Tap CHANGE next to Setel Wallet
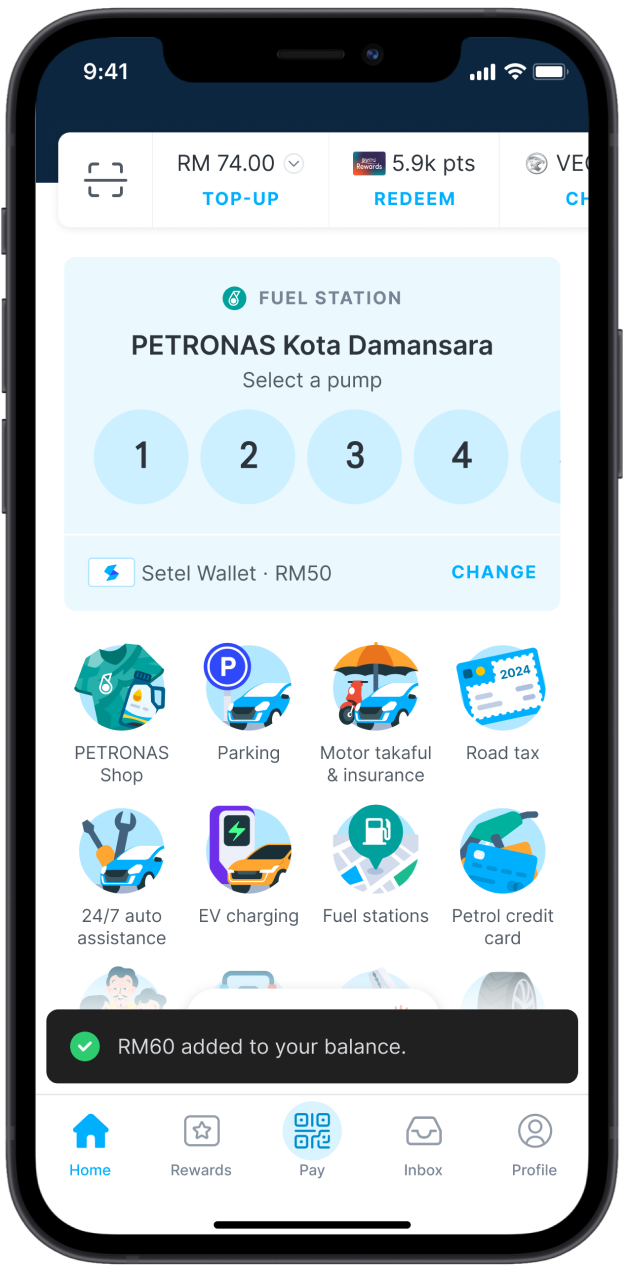 pos(494,572)
